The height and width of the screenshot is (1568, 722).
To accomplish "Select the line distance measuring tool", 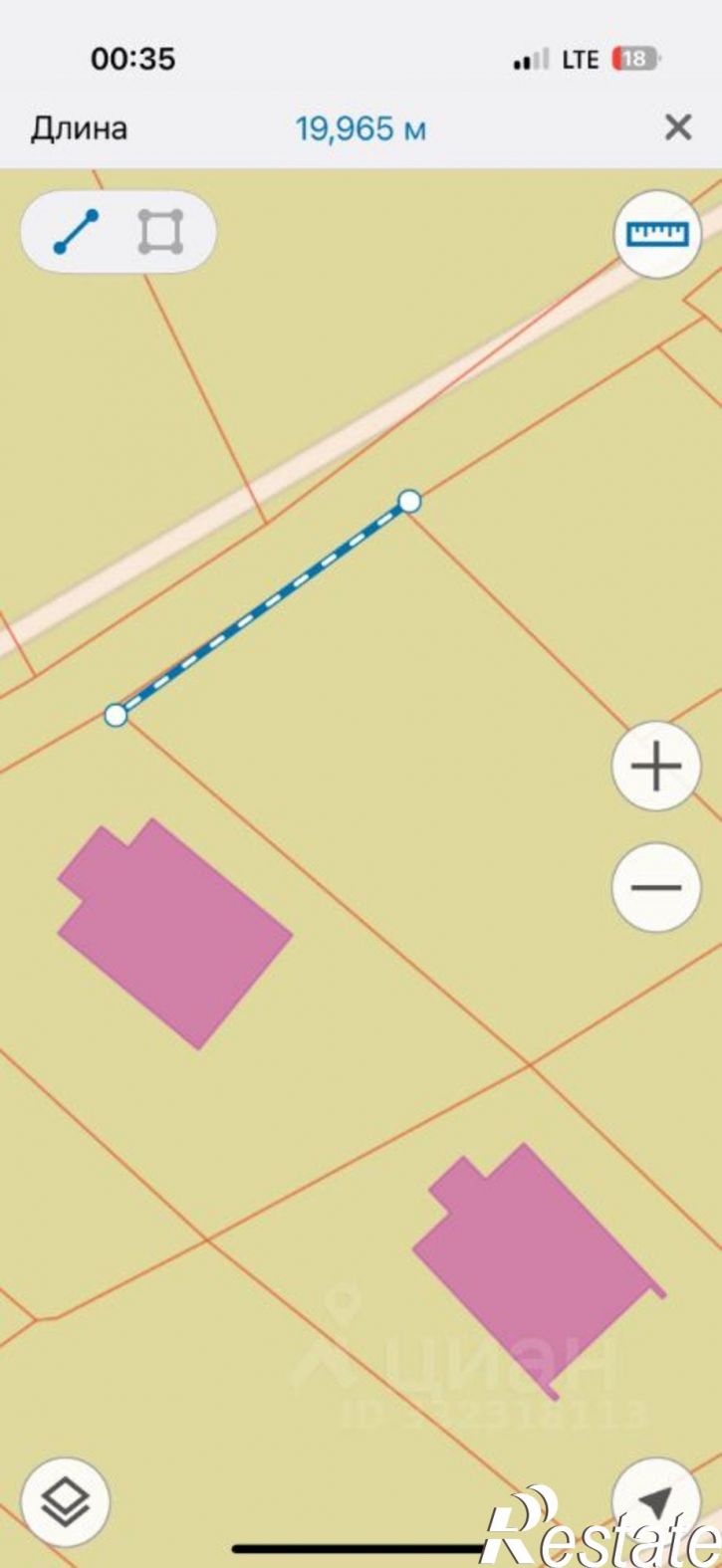I will (76, 232).
